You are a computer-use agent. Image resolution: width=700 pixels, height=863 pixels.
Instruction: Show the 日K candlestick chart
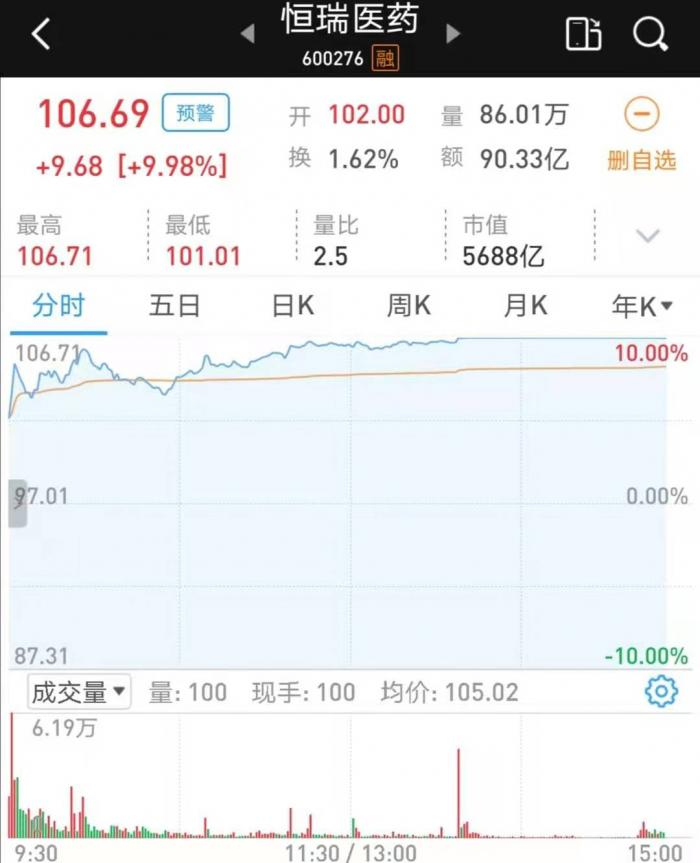click(x=292, y=305)
